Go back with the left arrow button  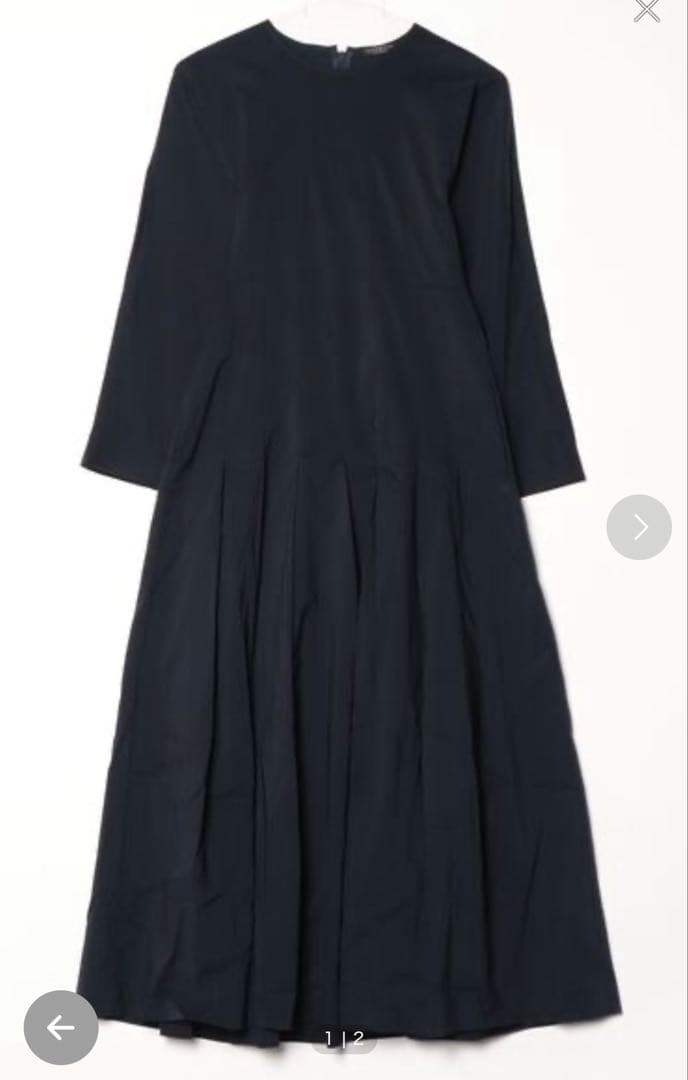[x=61, y=1027]
